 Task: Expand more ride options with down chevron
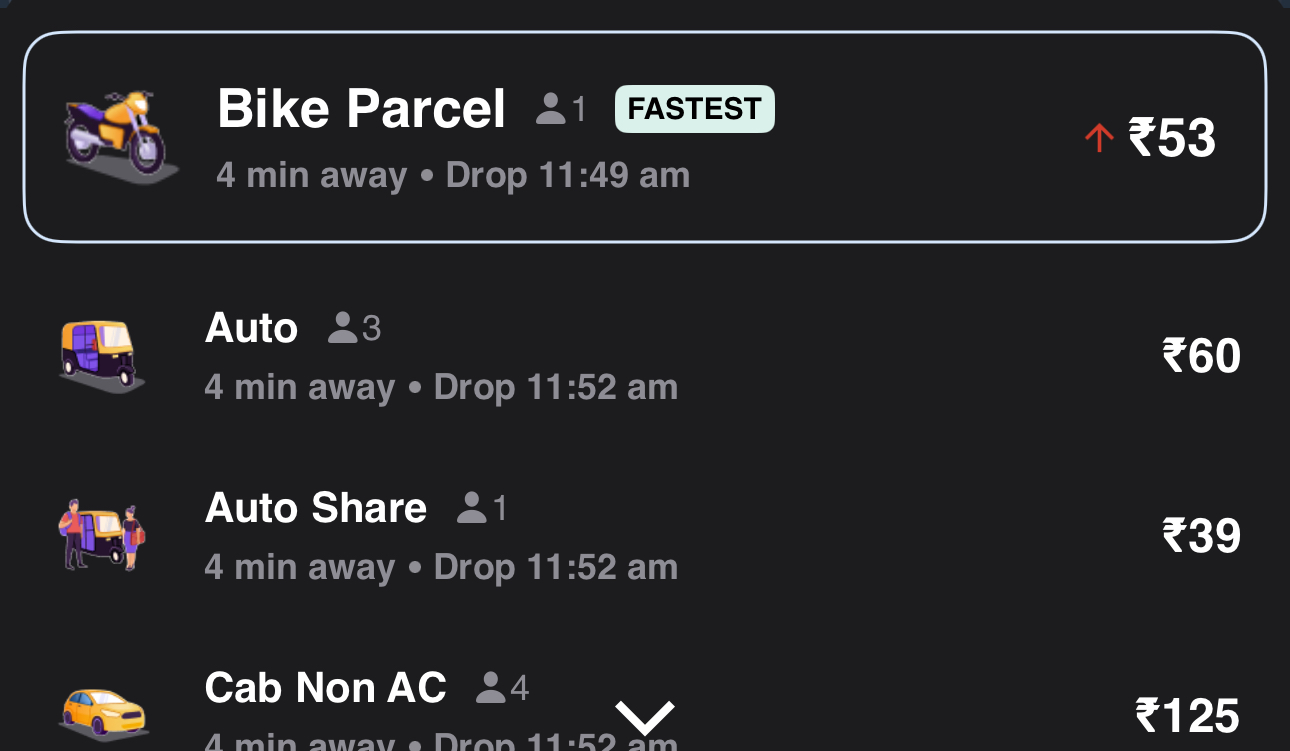(645, 716)
